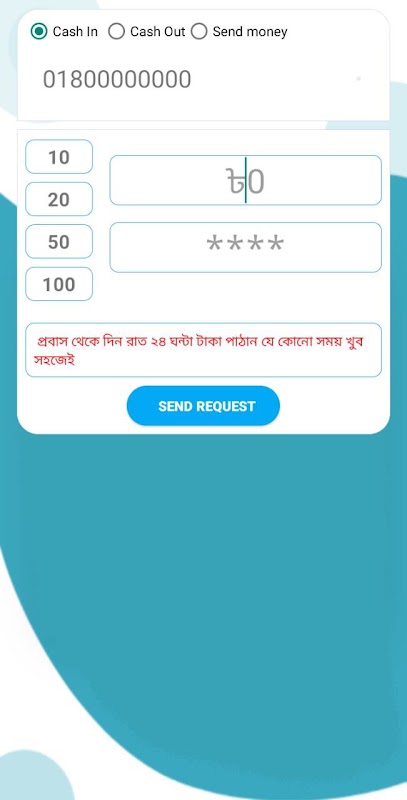This screenshot has width=407, height=800.
Task: Submit with the SEND REQUEST button
Action: coord(203,406)
